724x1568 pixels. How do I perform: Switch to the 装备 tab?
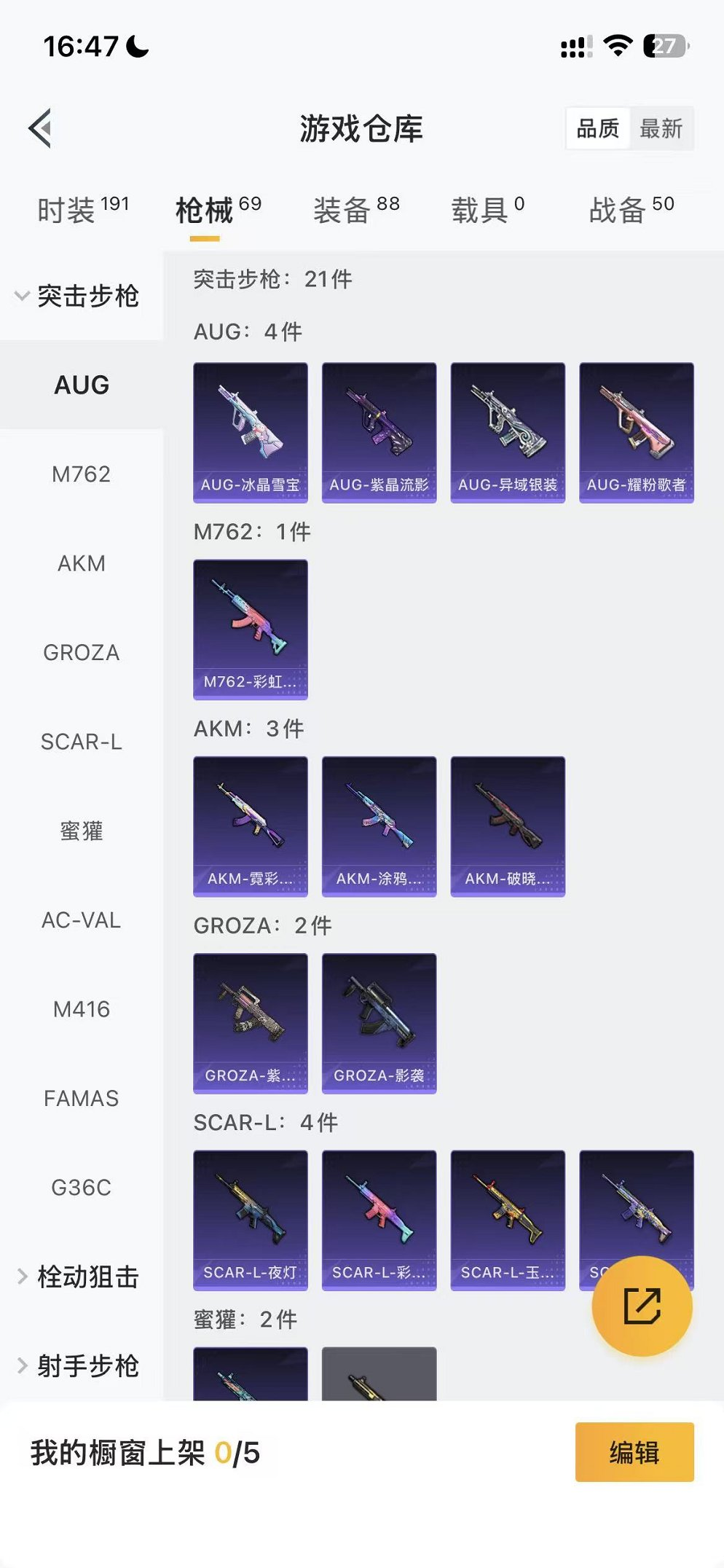point(356,210)
